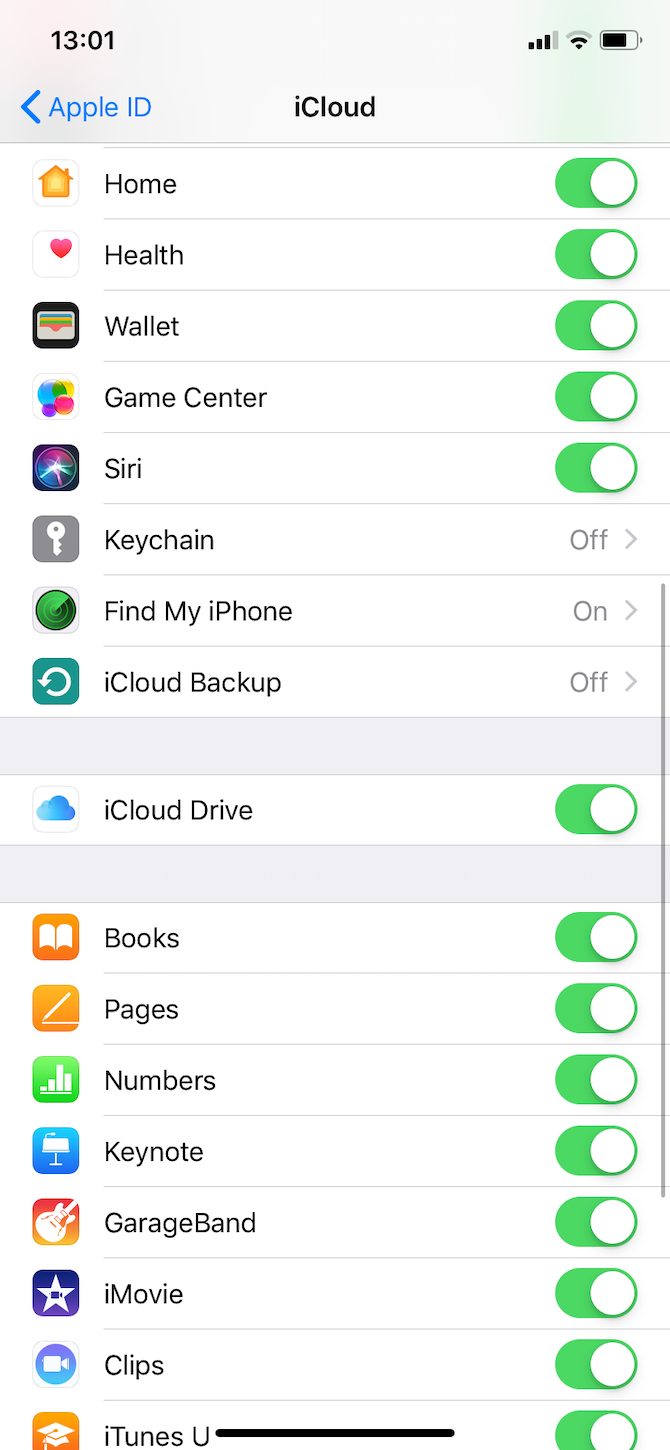Screen dimensions: 670x1450
Task: Disable Health iCloud sync
Action: click(596, 255)
